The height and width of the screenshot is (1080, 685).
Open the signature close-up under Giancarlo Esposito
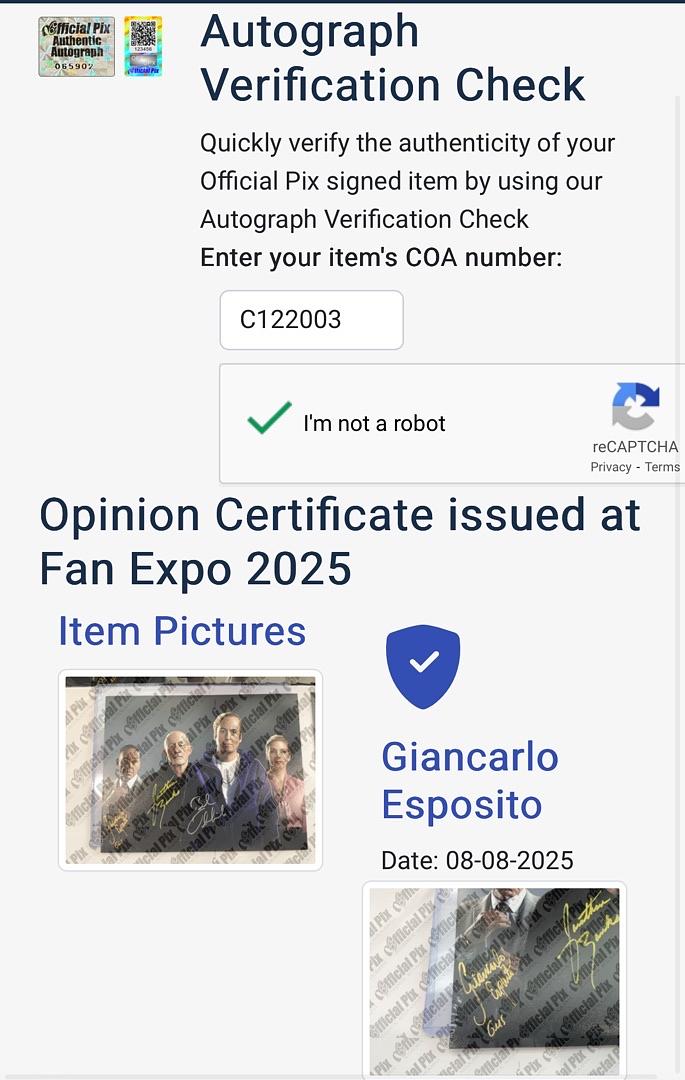494,980
